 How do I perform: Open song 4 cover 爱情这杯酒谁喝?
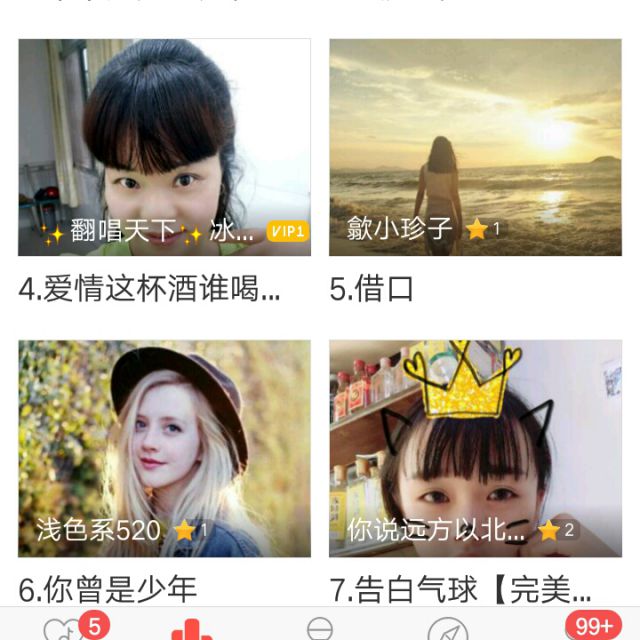[x=164, y=148]
